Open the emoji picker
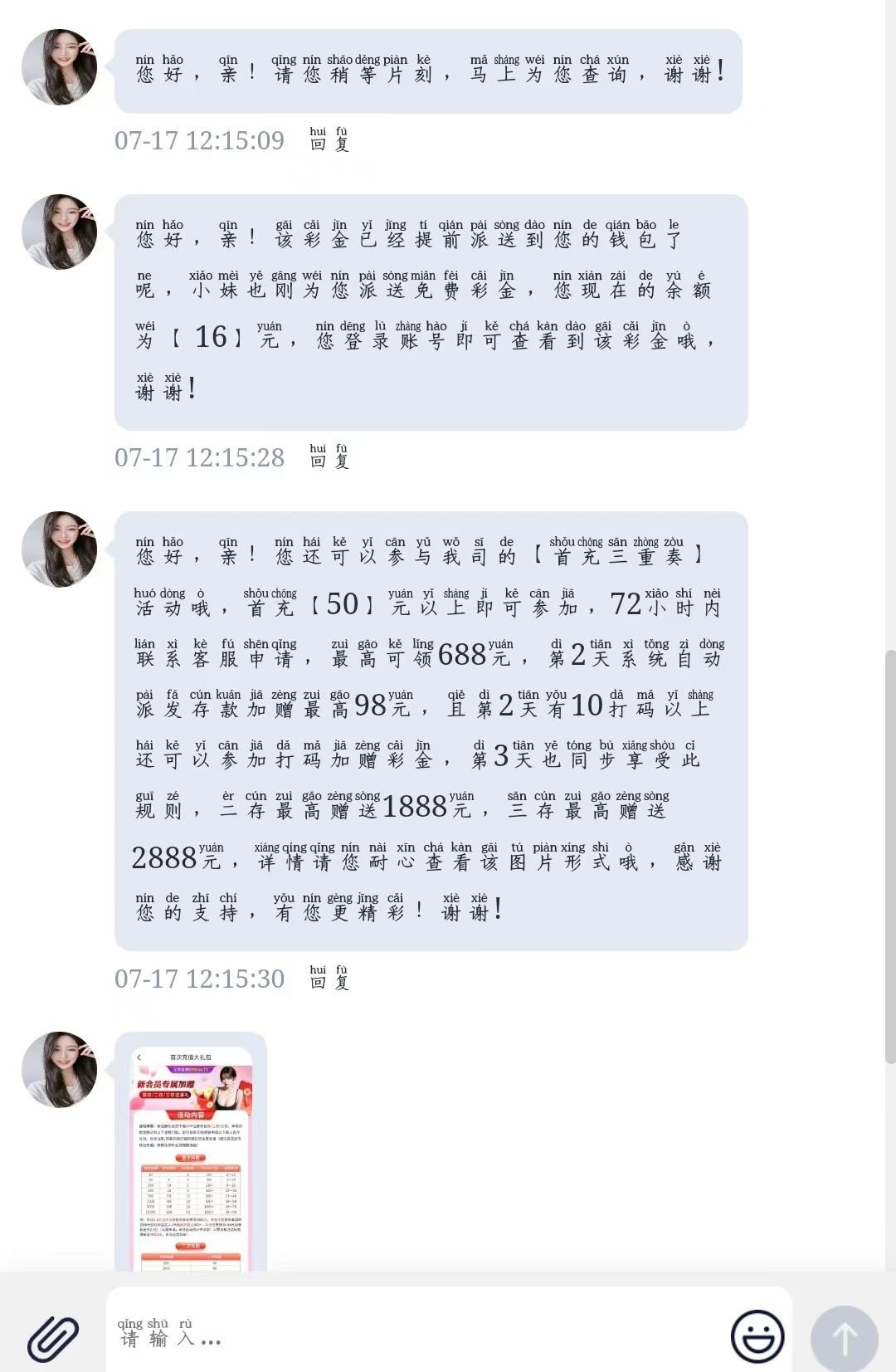This screenshot has width=896, height=1372. pyautogui.click(x=757, y=1336)
